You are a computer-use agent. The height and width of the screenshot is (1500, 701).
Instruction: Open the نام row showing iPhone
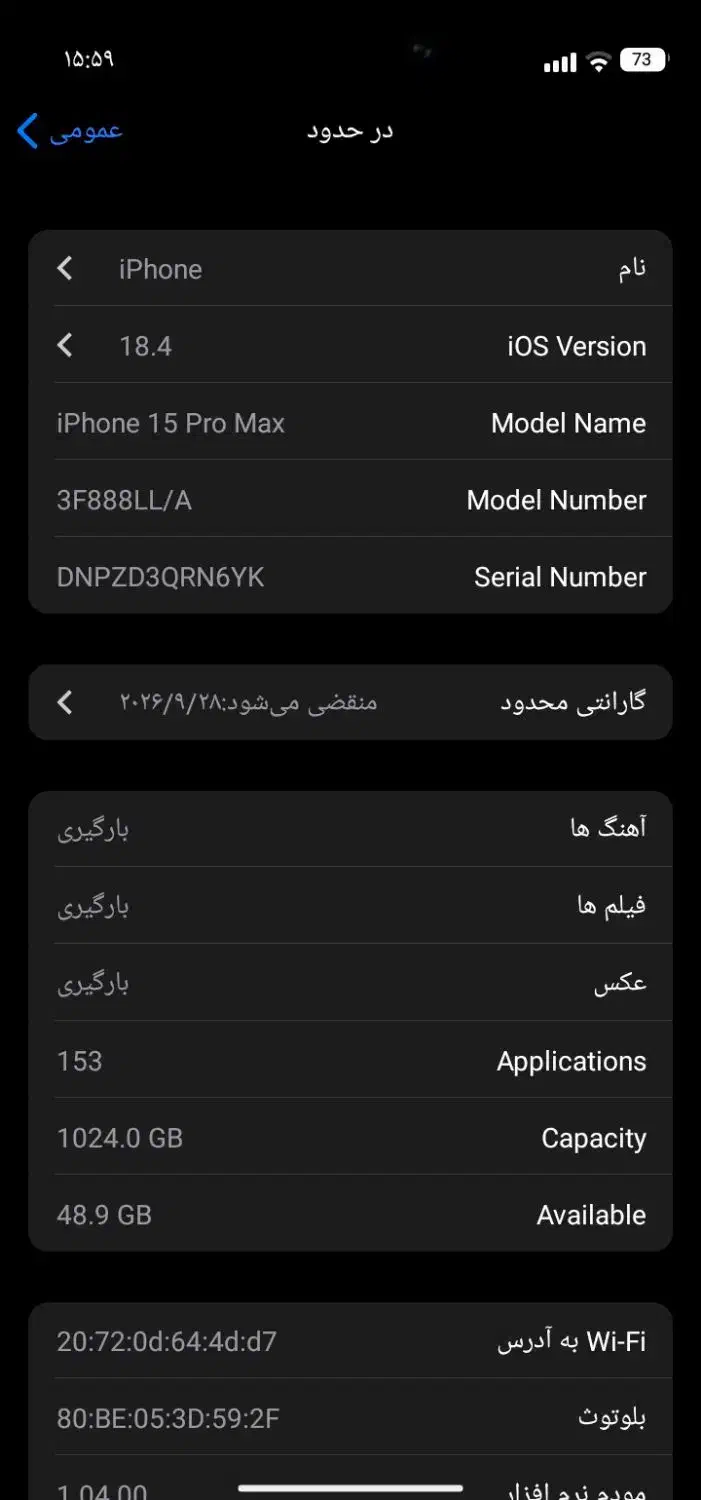tap(350, 268)
